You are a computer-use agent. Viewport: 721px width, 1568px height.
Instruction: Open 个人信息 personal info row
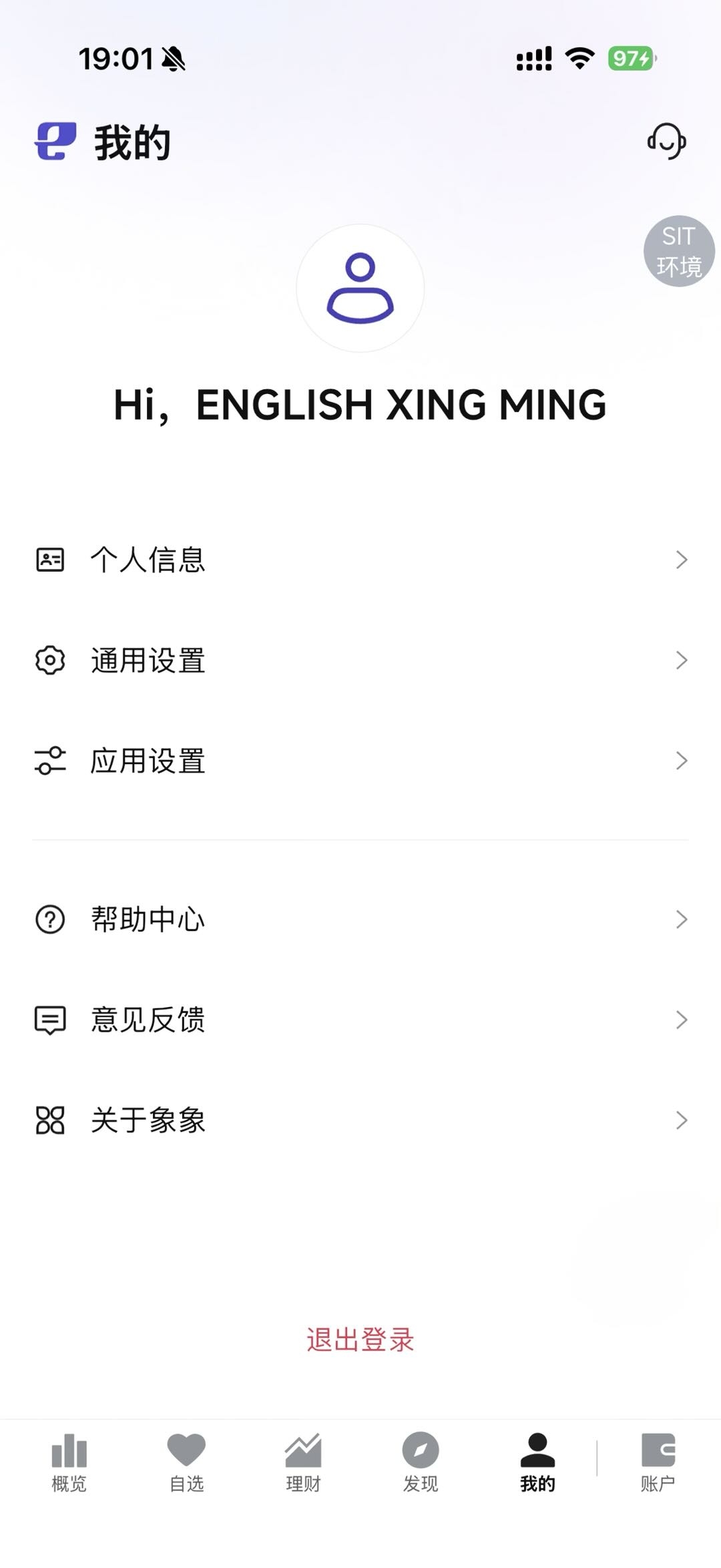(x=360, y=560)
